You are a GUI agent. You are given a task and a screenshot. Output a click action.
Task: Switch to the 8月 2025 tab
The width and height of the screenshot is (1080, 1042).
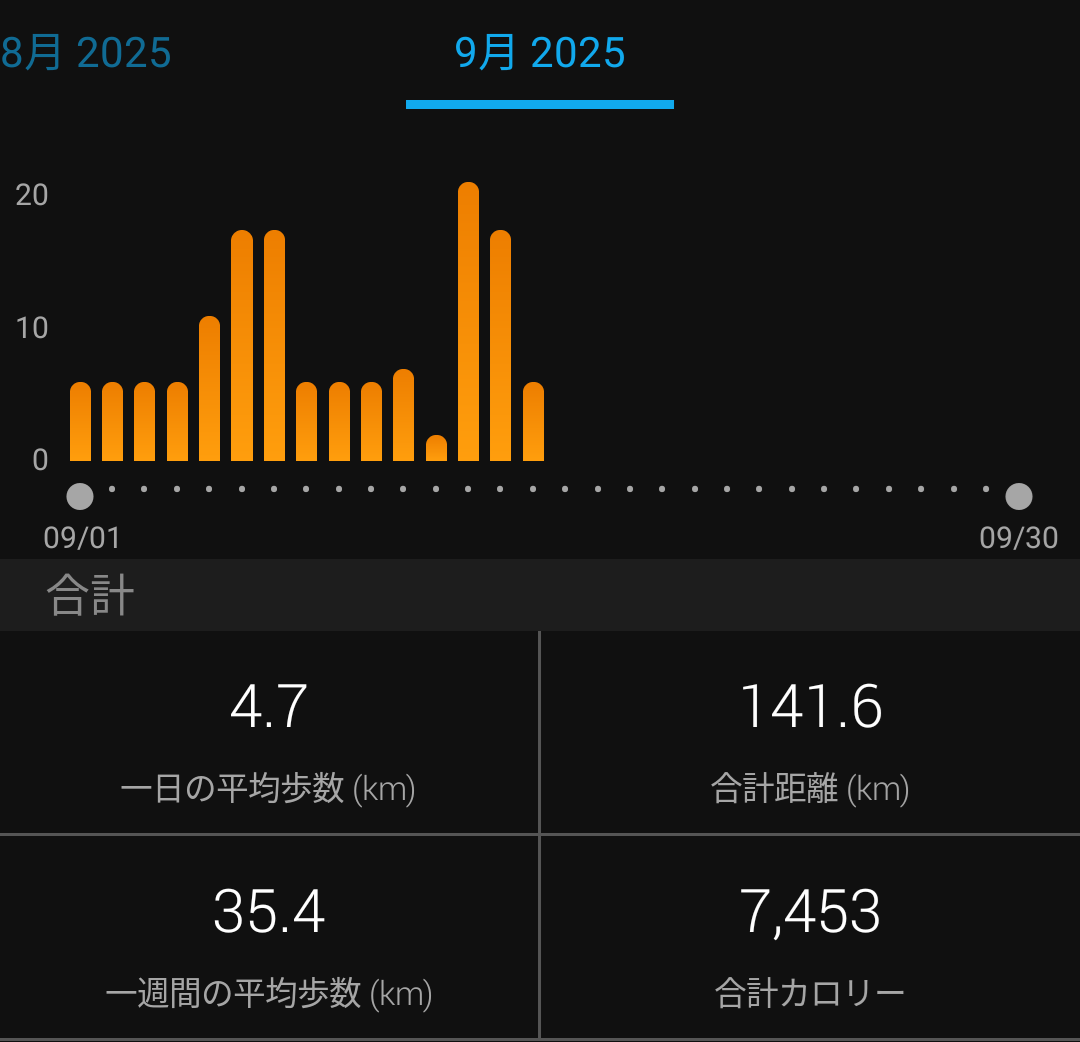click(x=85, y=53)
